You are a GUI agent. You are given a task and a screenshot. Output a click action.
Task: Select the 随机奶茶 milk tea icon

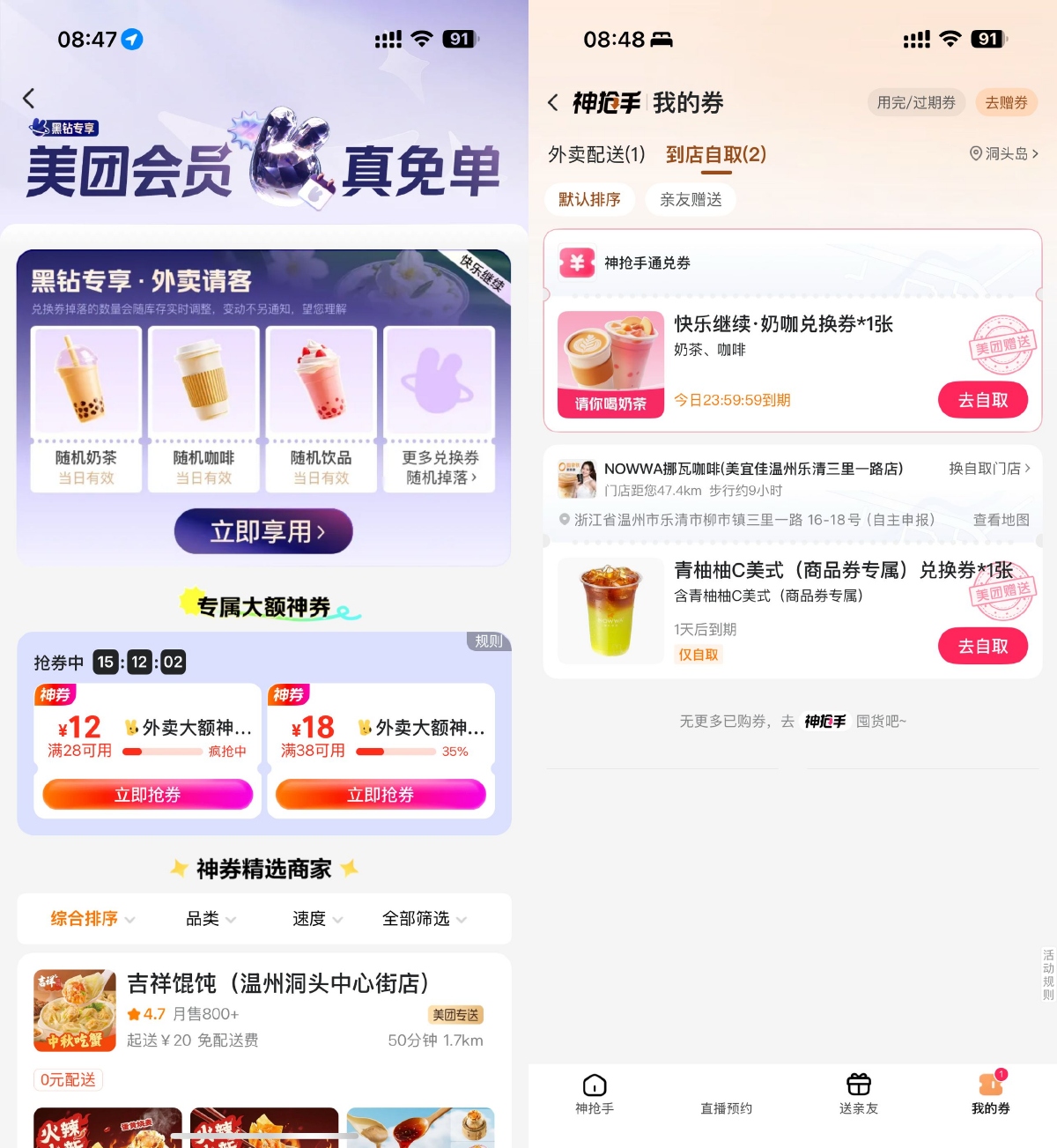pos(85,381)
